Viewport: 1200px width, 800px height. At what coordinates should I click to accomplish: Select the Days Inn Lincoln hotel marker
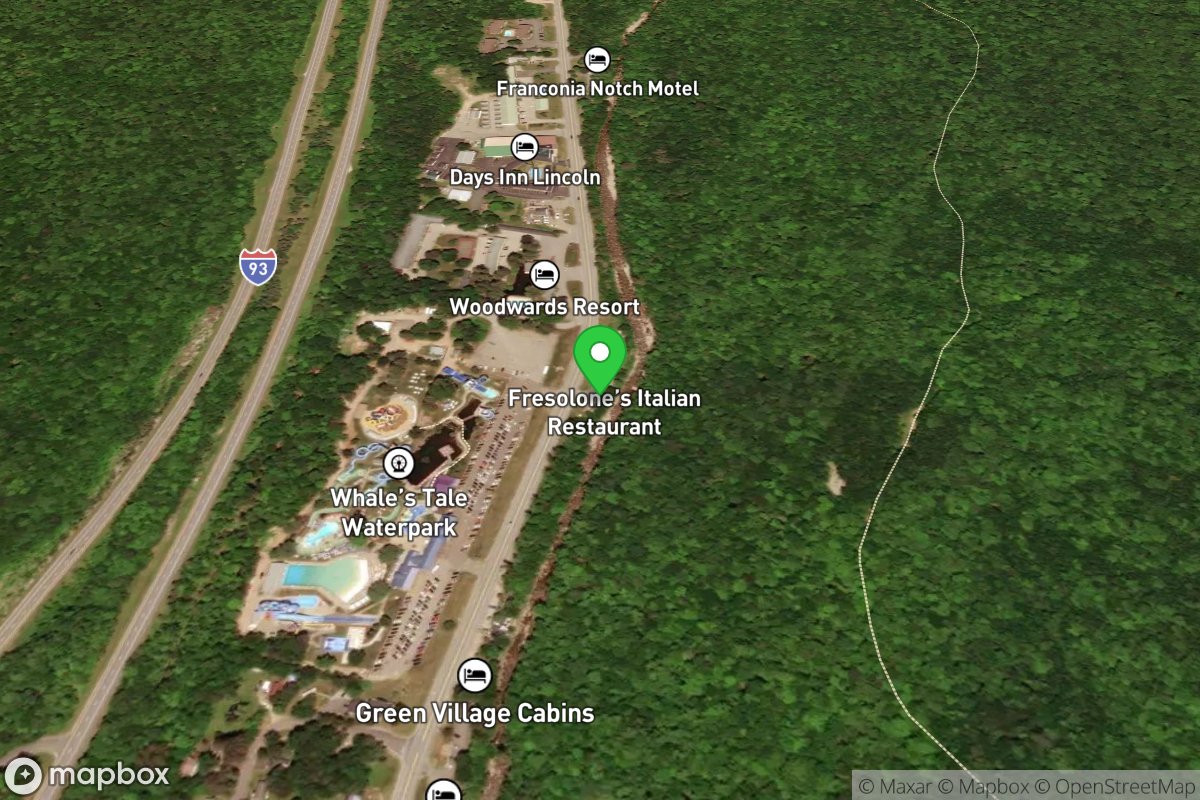[x=524, y=148]
